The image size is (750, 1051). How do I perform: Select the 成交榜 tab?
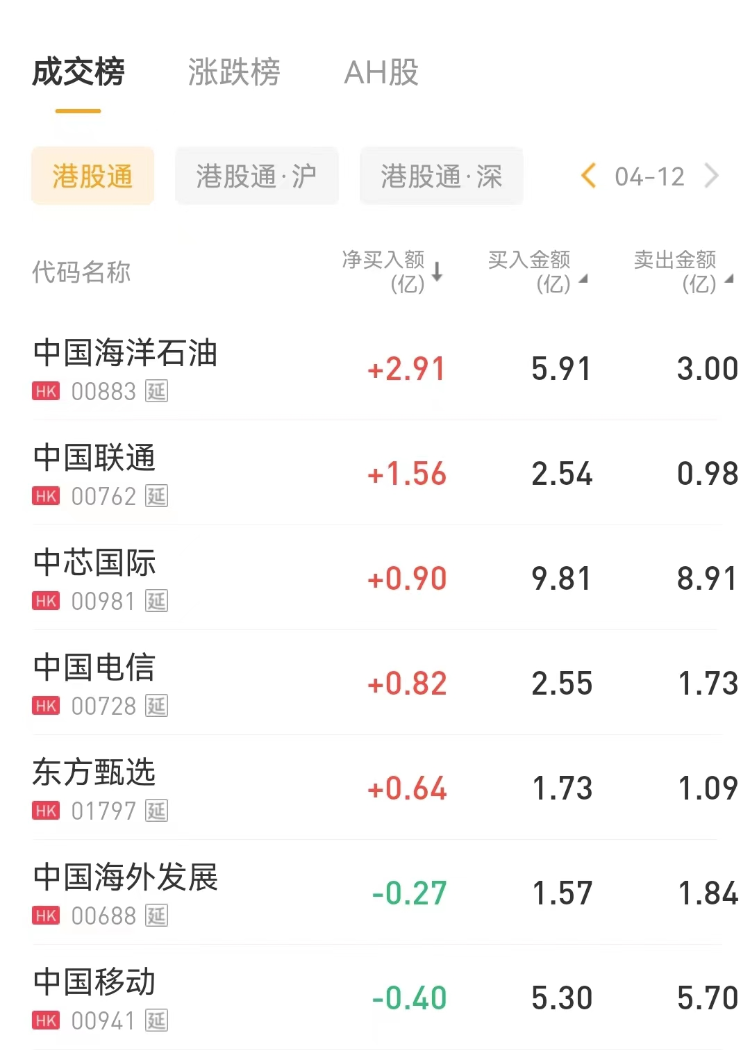pos(78,73)
